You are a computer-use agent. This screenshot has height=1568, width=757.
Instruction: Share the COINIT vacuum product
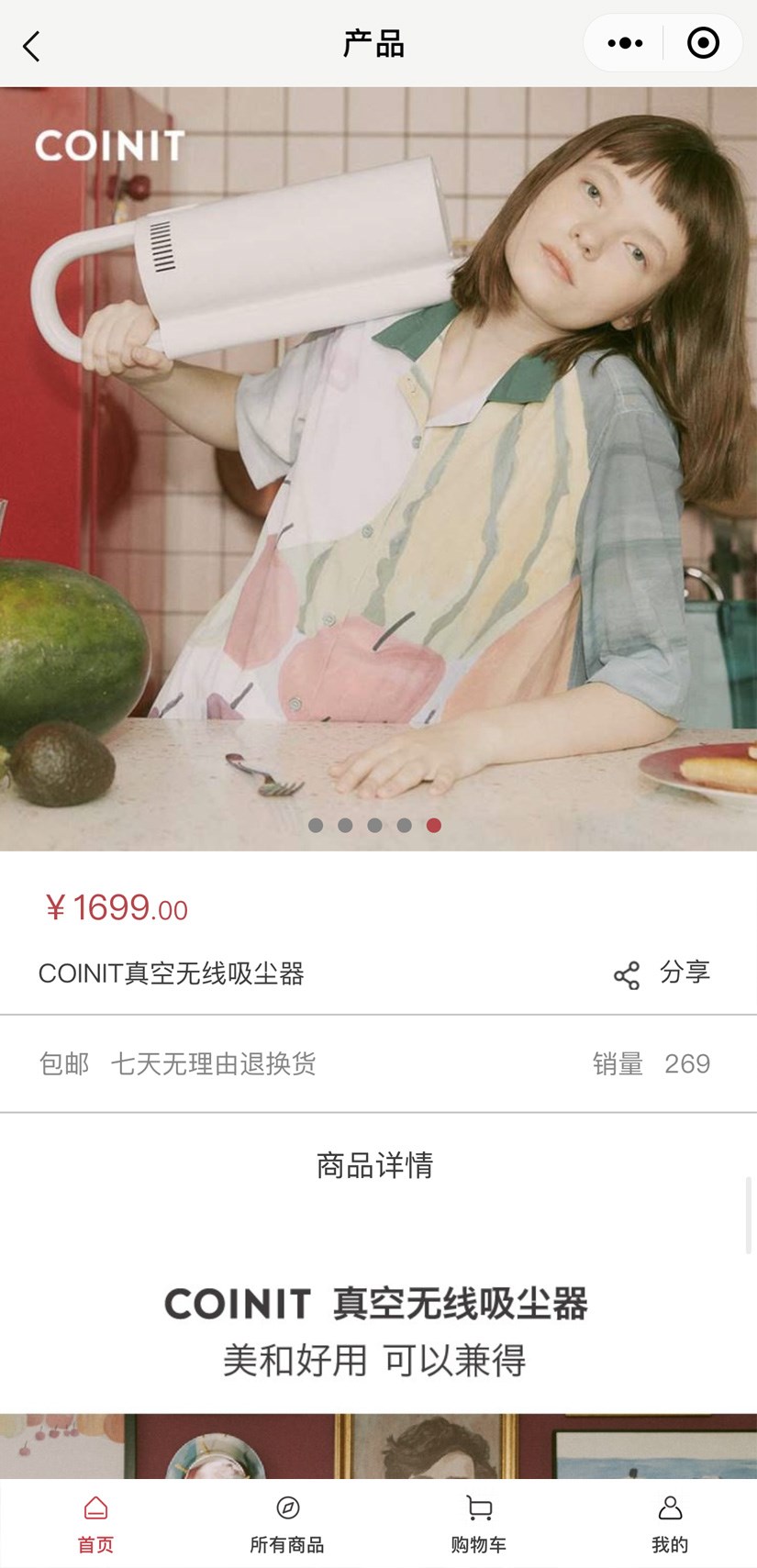662,973
